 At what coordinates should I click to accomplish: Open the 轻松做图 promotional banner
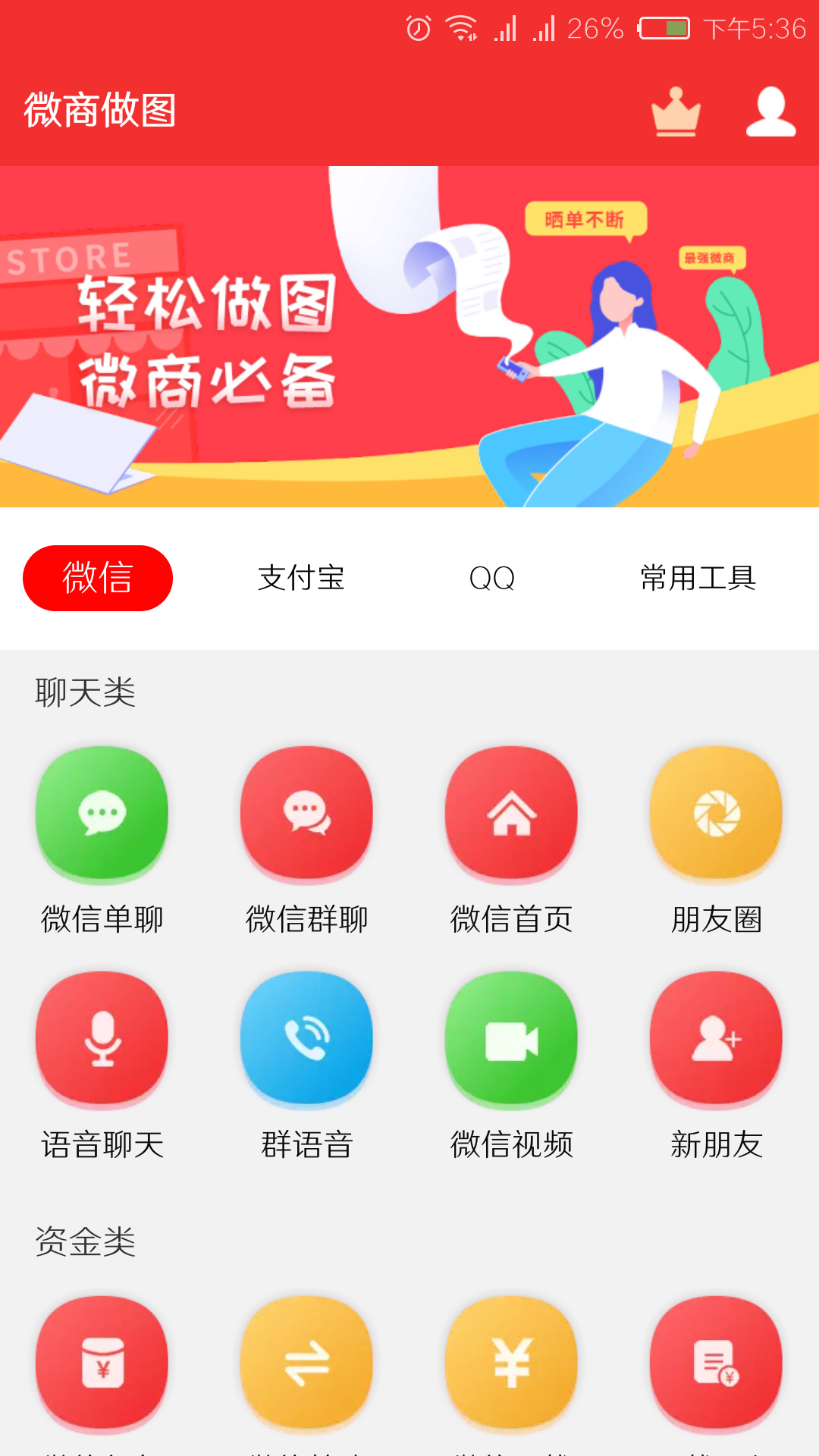point(409,337)
